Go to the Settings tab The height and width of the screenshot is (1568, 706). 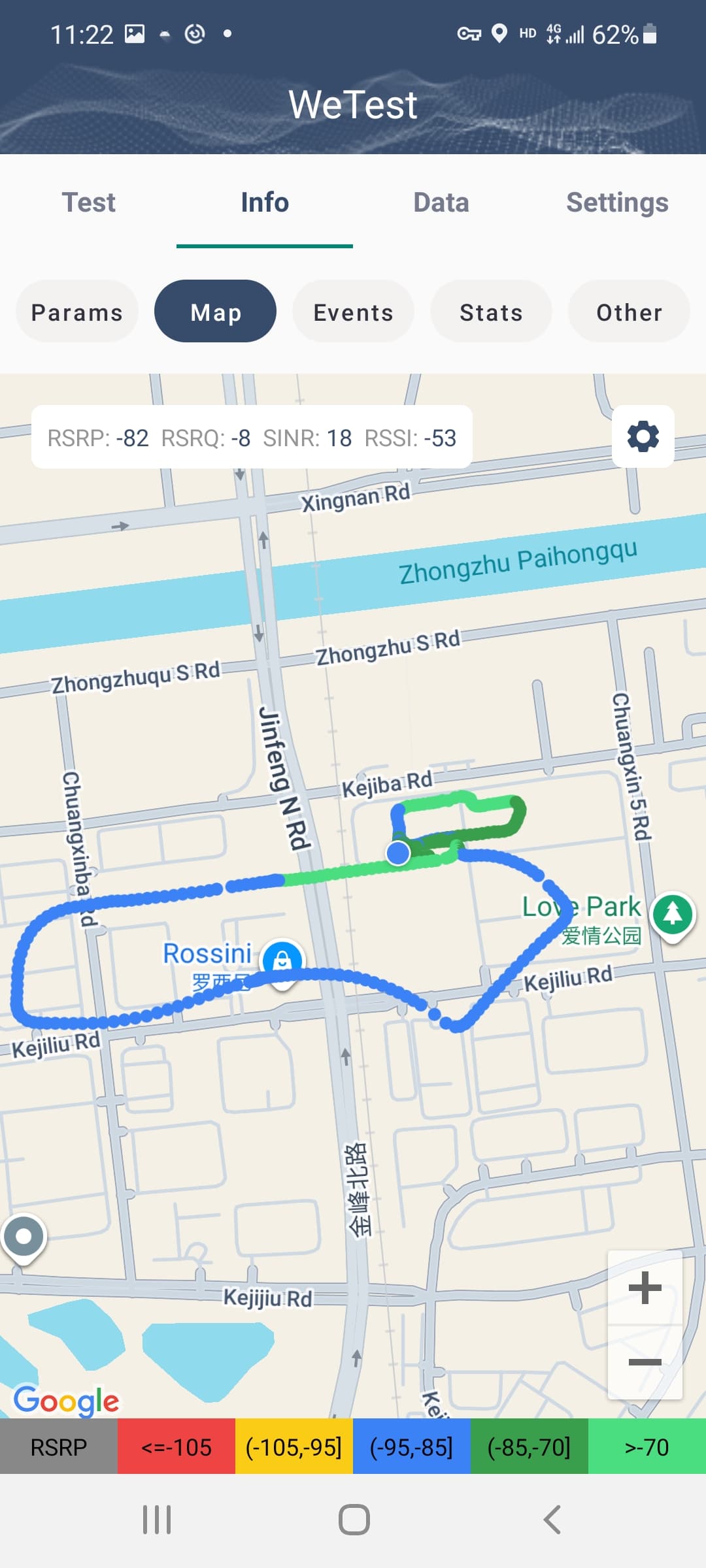tap(617, 203)
